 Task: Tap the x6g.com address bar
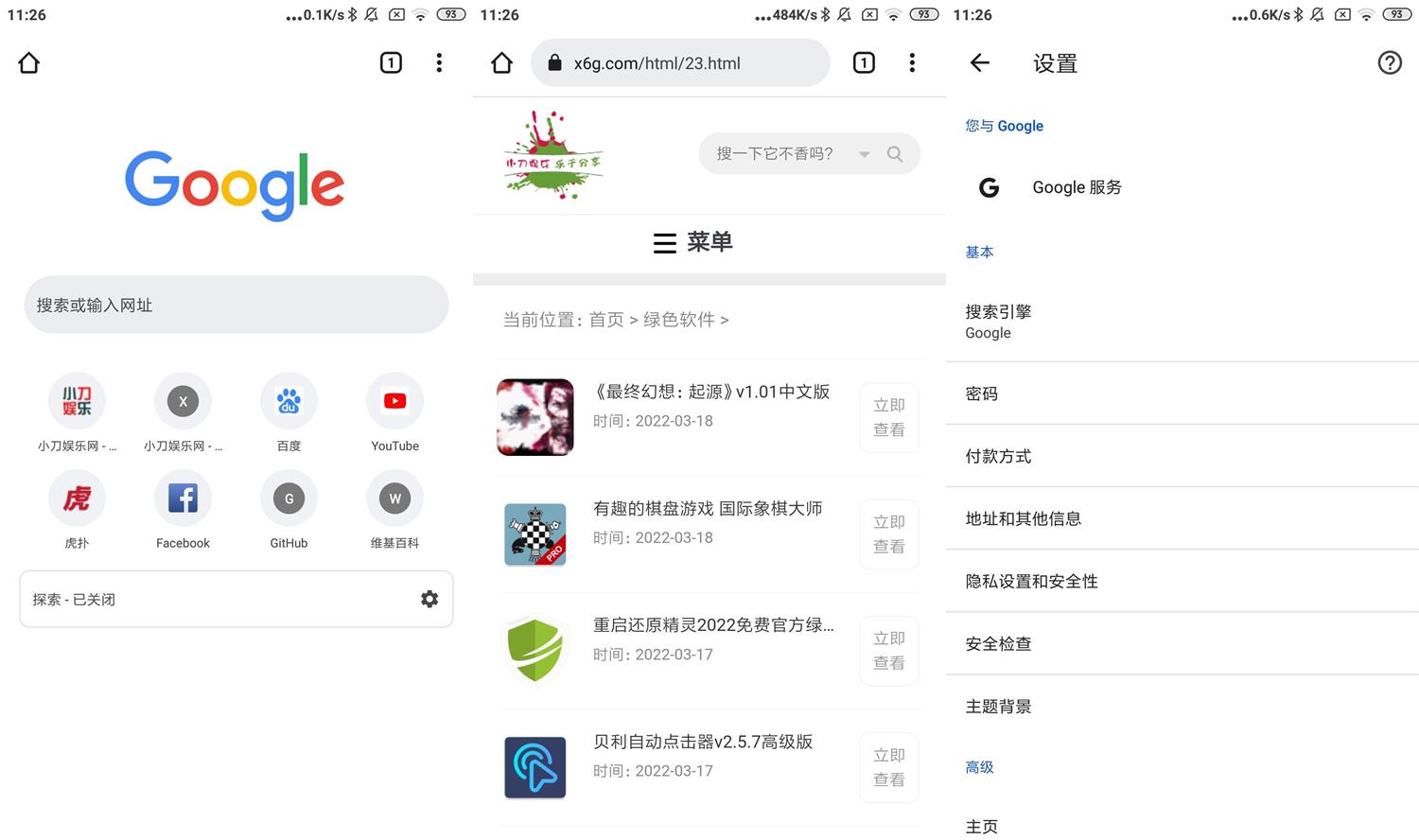pos(679,63)
